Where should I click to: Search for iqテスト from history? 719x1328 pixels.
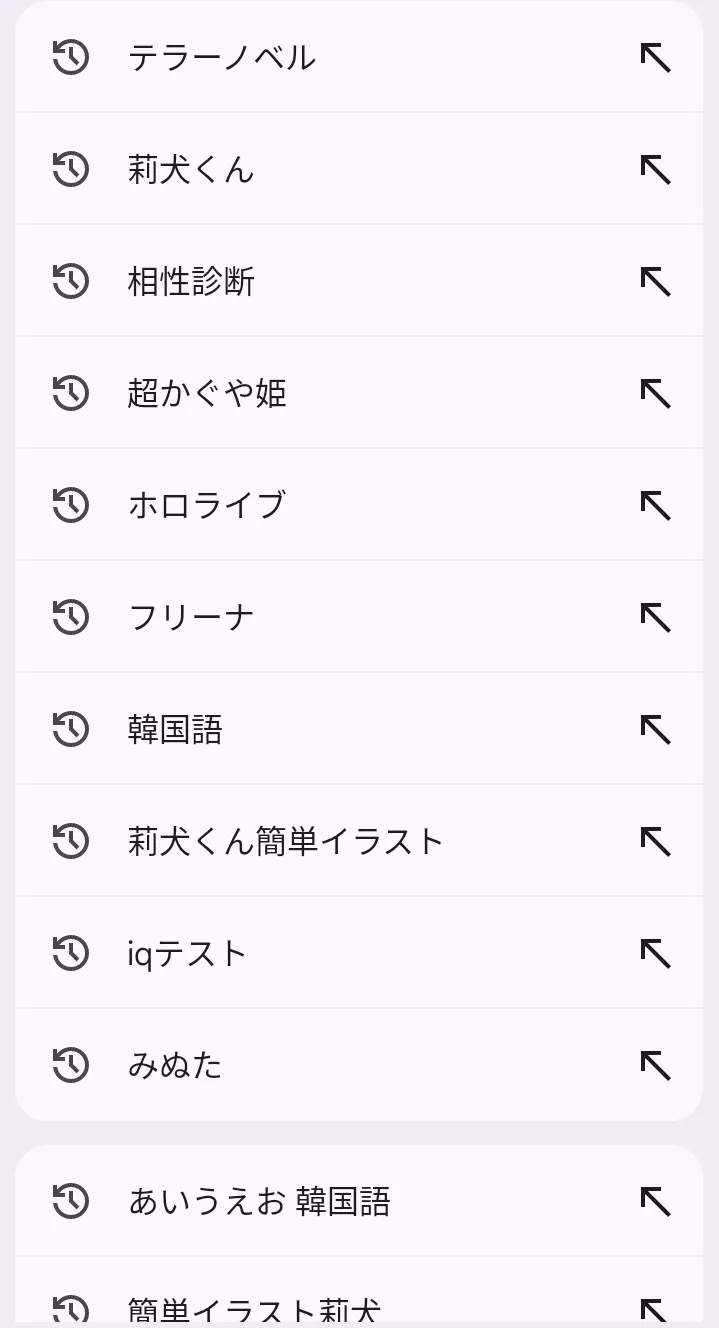coord(187,954)
